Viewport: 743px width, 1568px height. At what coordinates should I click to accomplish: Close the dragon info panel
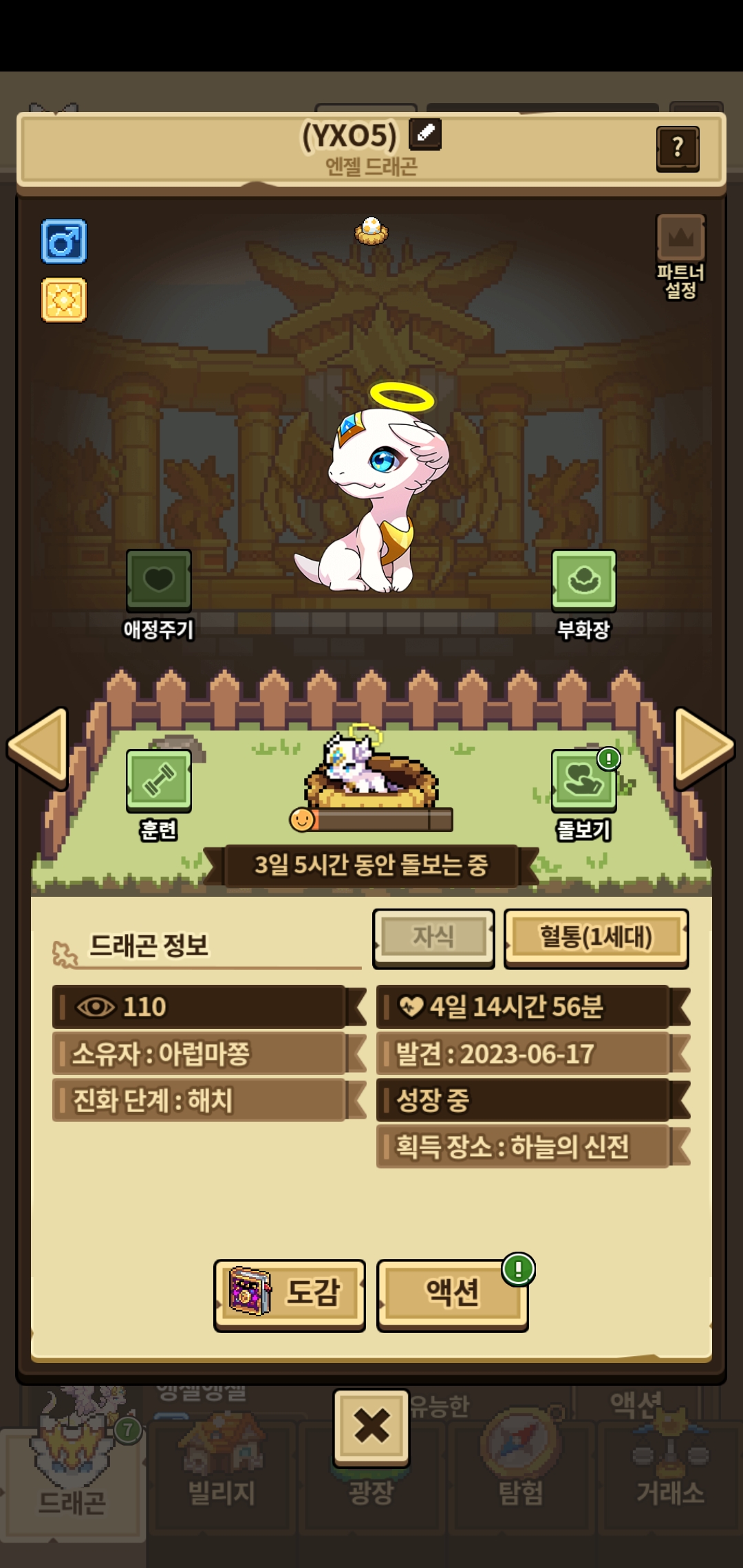click(371, 1426)
